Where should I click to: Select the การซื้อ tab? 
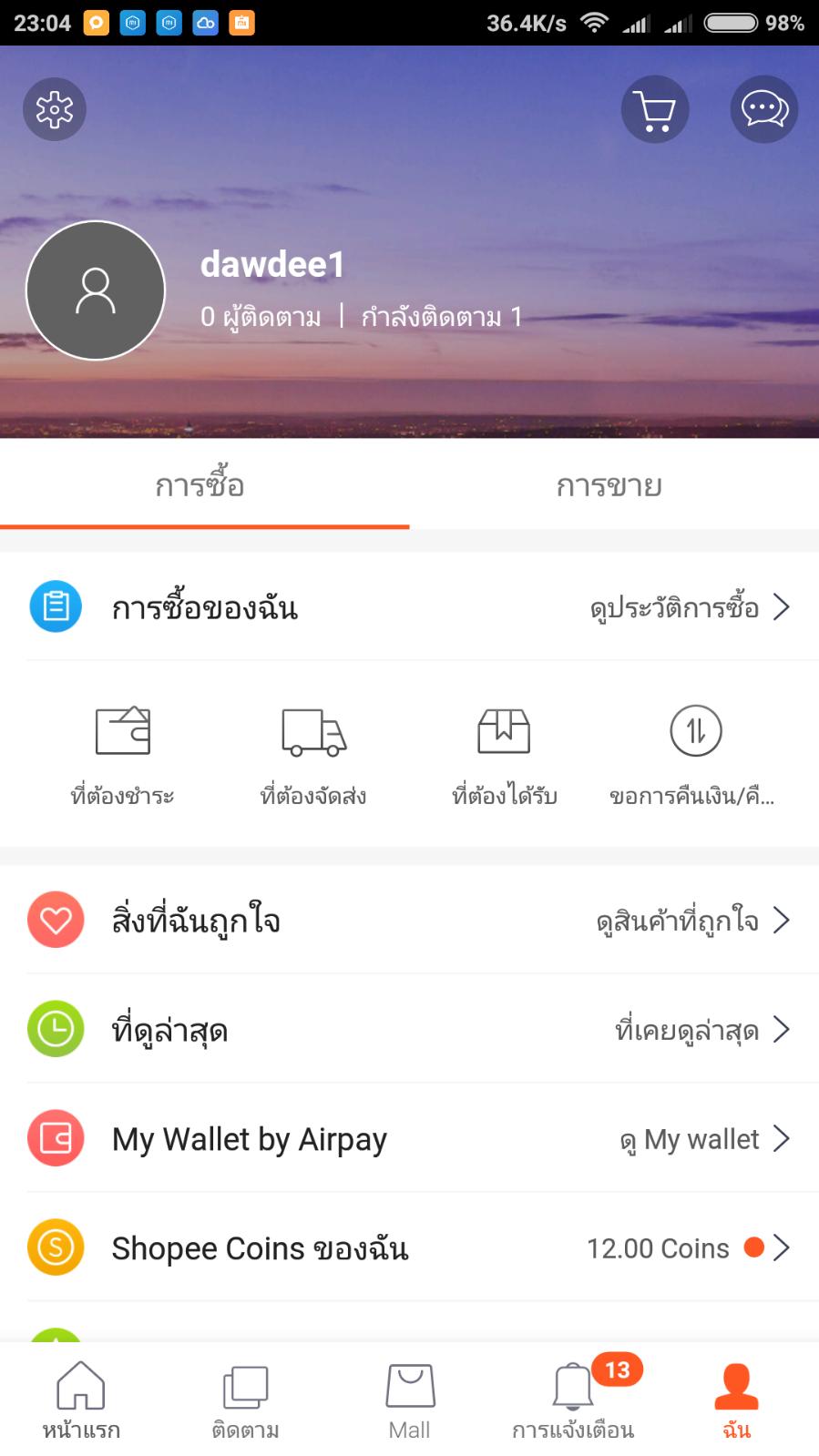click(x=200, y=485)
